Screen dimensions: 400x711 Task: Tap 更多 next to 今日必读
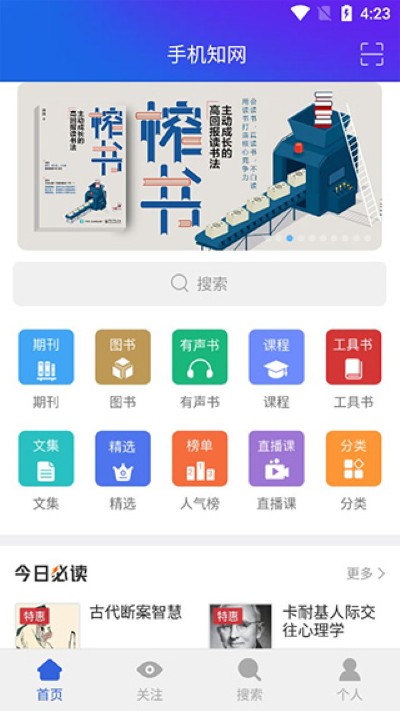click(366, 573)
